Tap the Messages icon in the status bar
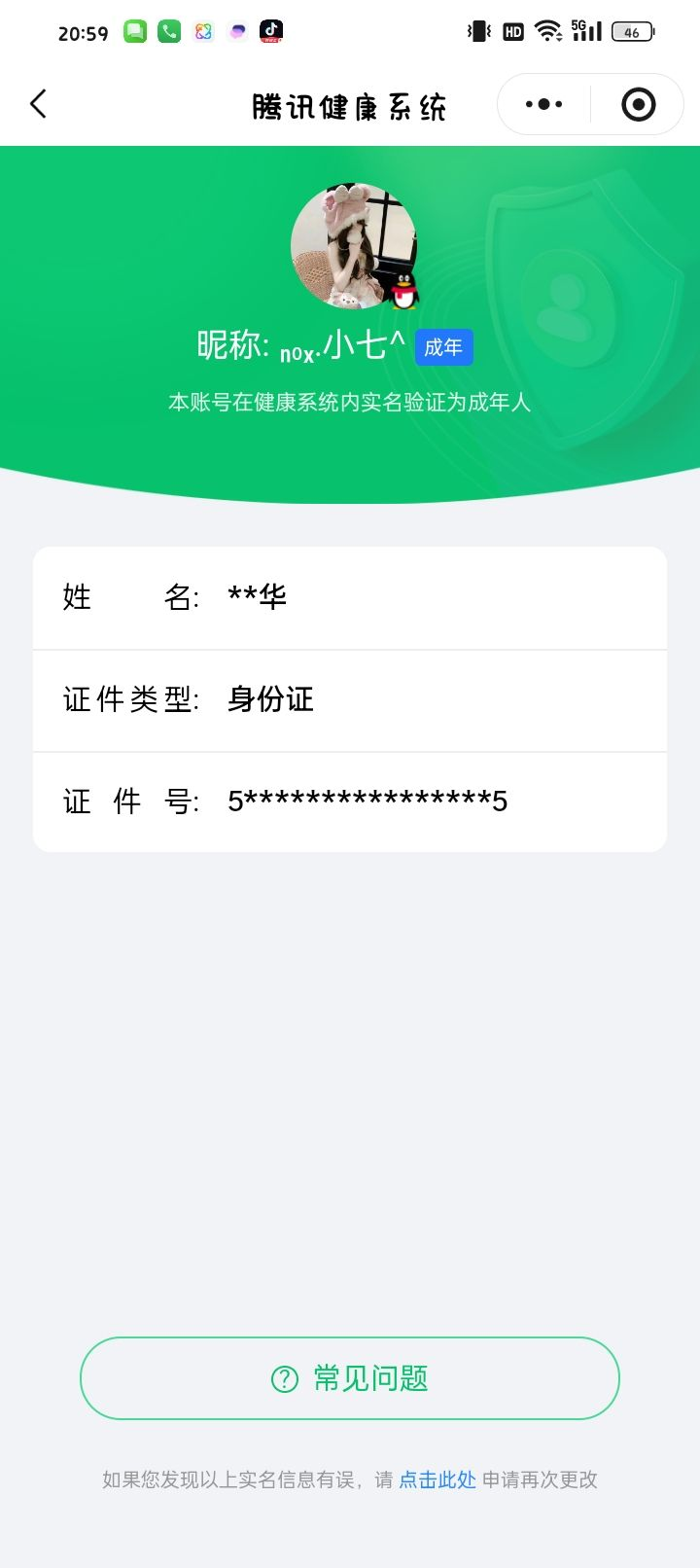The image size is (700, 1568). (x=135, y=30)
